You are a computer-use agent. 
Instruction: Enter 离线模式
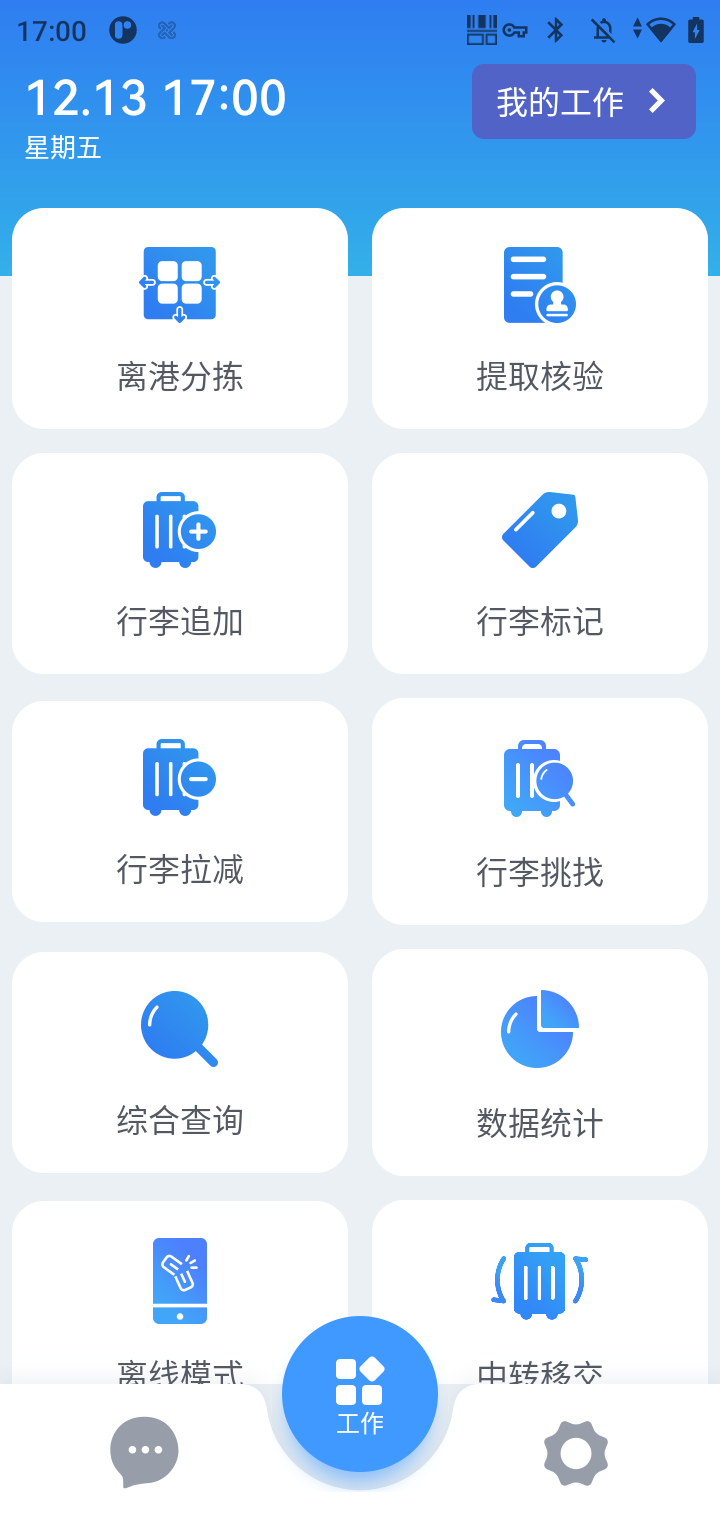[x=180, y=1292]
